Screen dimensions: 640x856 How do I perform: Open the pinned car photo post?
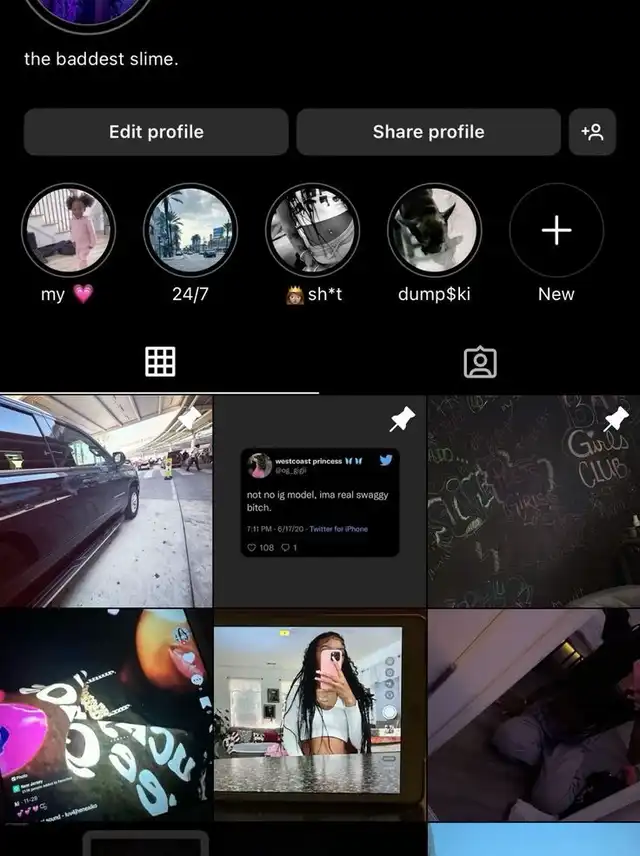106,501
